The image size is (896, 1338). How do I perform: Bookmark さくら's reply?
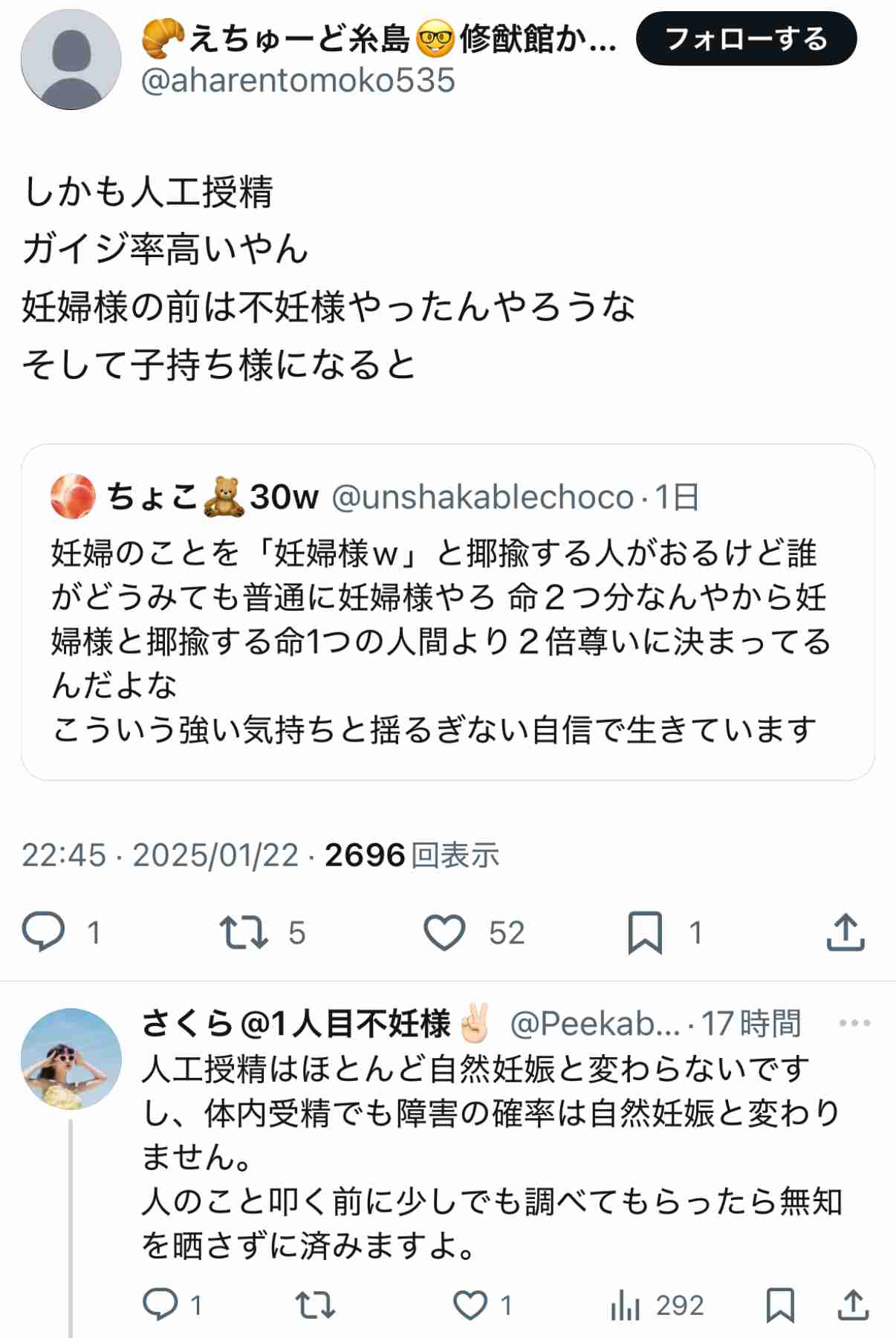point(780,1305)
